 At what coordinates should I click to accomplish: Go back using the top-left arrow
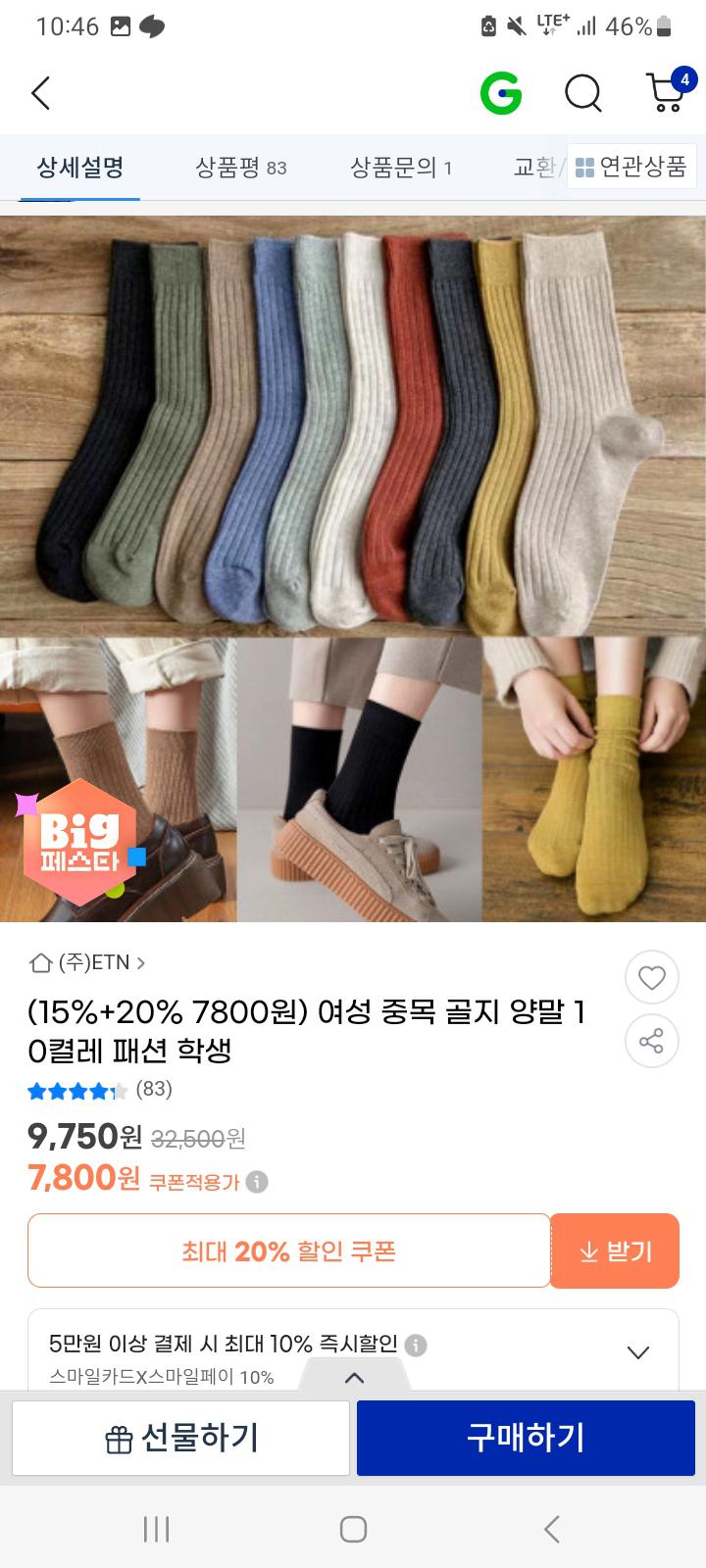[40, 94]
